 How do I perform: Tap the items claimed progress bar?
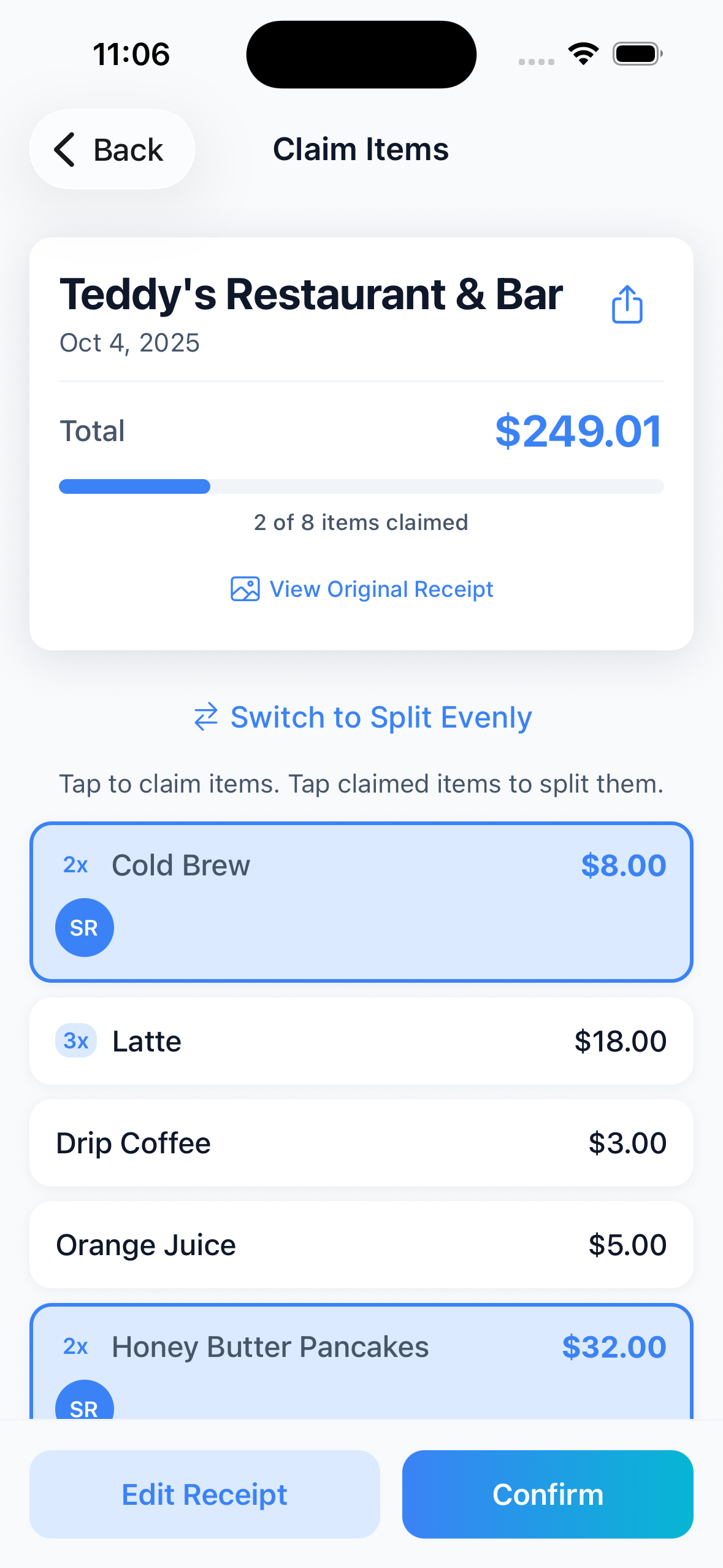tap(361, 486)
